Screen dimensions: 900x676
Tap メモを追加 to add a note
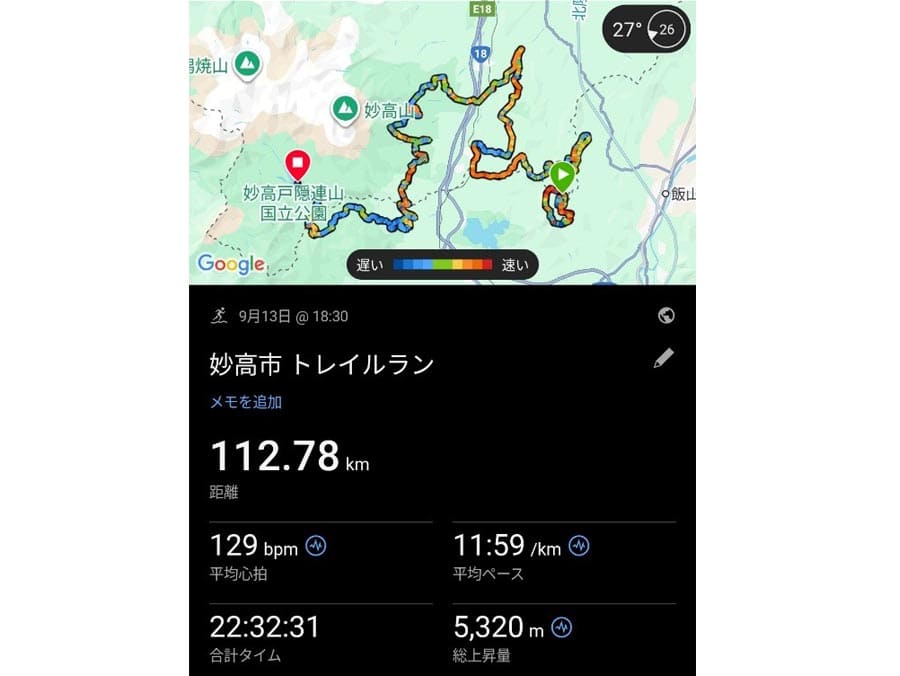coord(246,401)
